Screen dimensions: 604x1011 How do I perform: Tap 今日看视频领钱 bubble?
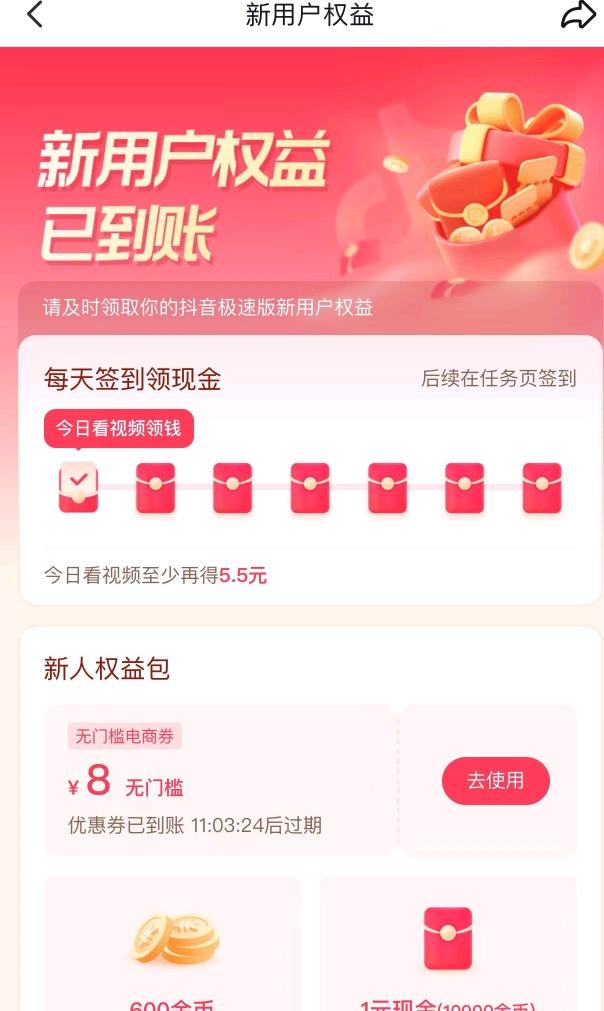(x=118, y=428)
